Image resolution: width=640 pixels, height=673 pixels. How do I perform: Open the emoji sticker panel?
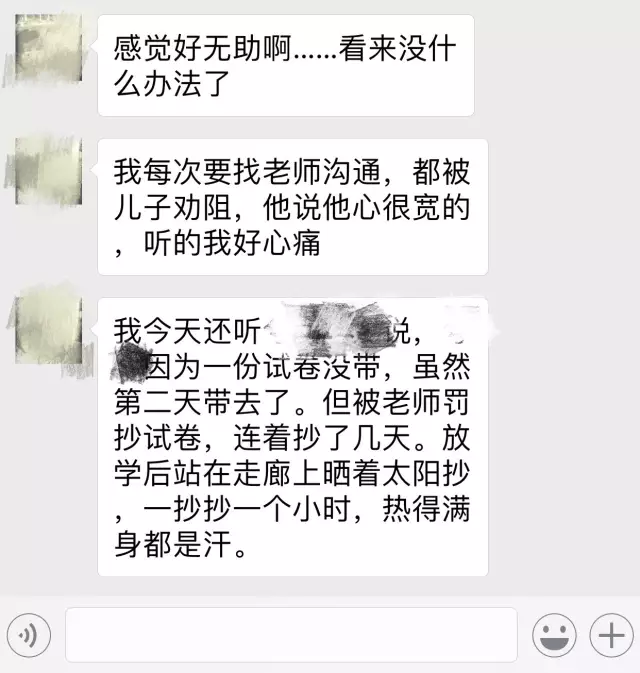(554, 634)
